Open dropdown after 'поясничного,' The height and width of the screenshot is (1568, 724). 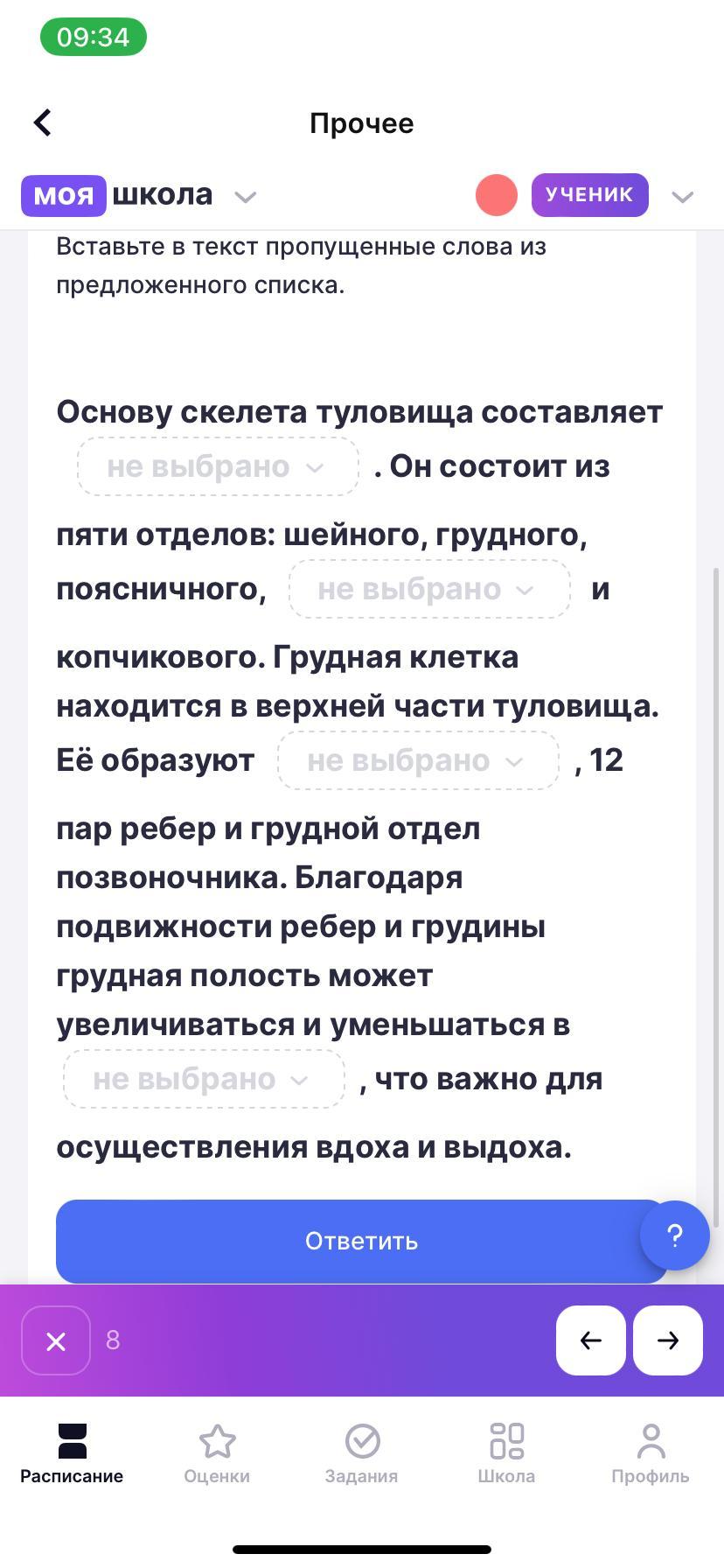(x=428, y=589)
